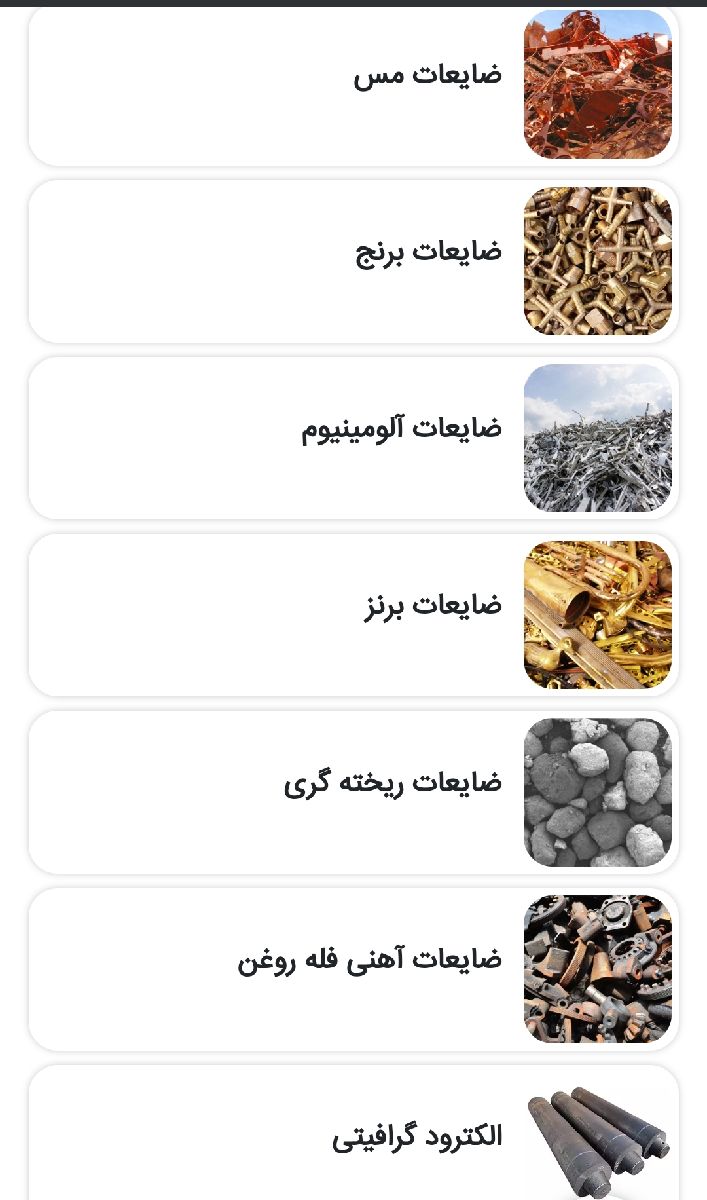Viewport: 707px width, 1200px height.
Task: Open ضایعات آلومینیوم category
Action: point(354,438)
